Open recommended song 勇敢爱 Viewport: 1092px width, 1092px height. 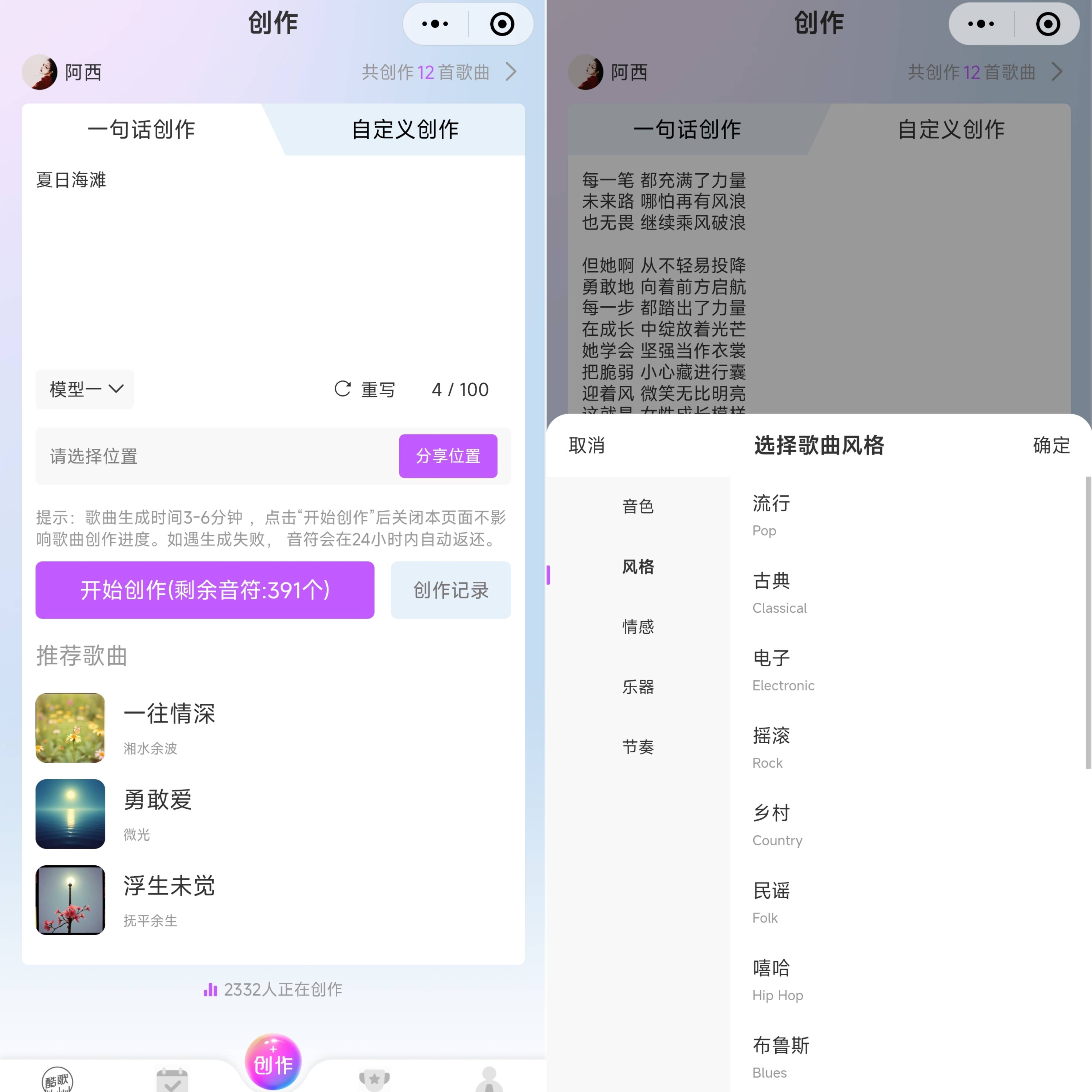(x=158, y=813)
